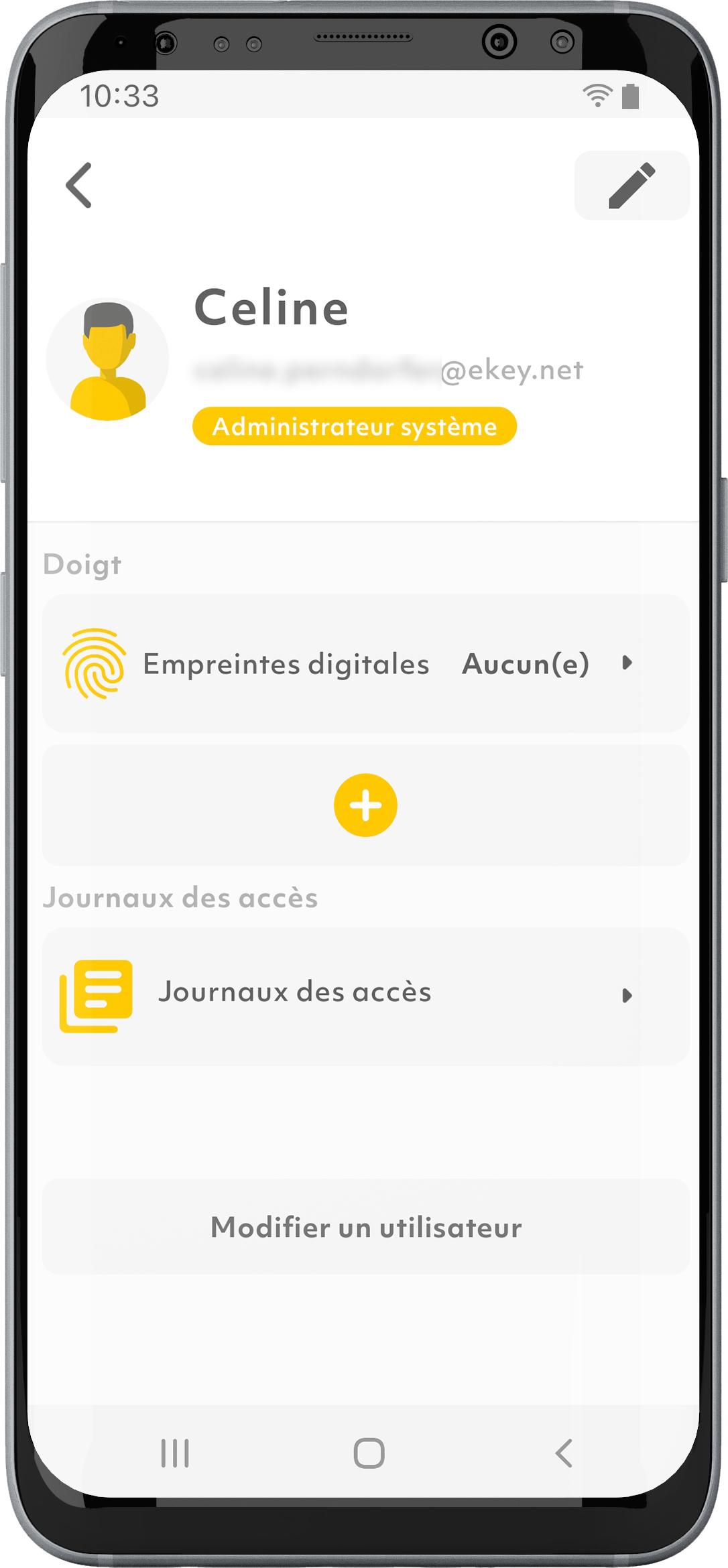Open the Journaux des accès row
Image resolution: width=728 pixels, height=1568 pixels.
click(x=365, y=995)
